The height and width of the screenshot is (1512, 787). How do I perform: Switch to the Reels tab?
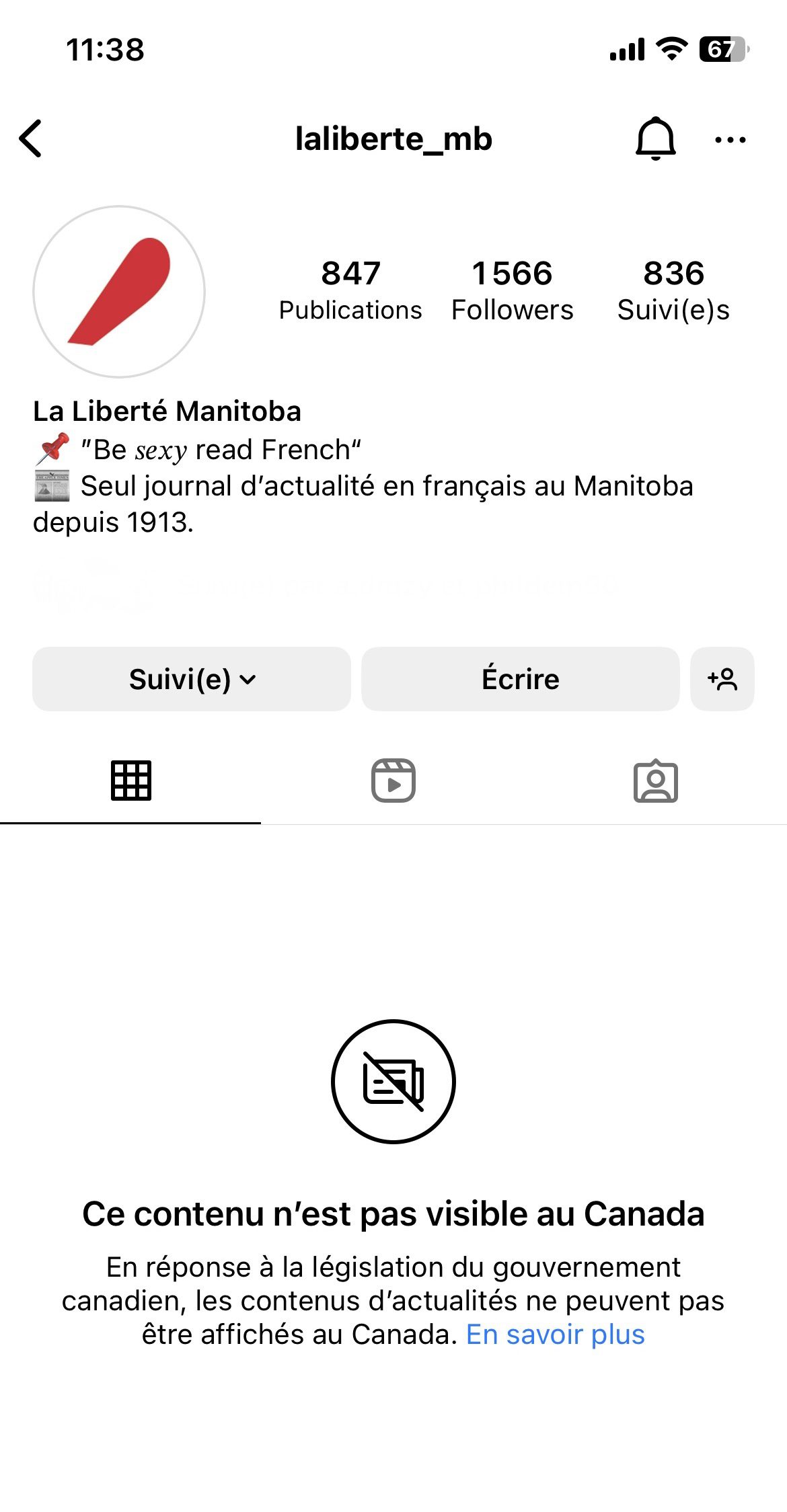(x=394, y=781)
